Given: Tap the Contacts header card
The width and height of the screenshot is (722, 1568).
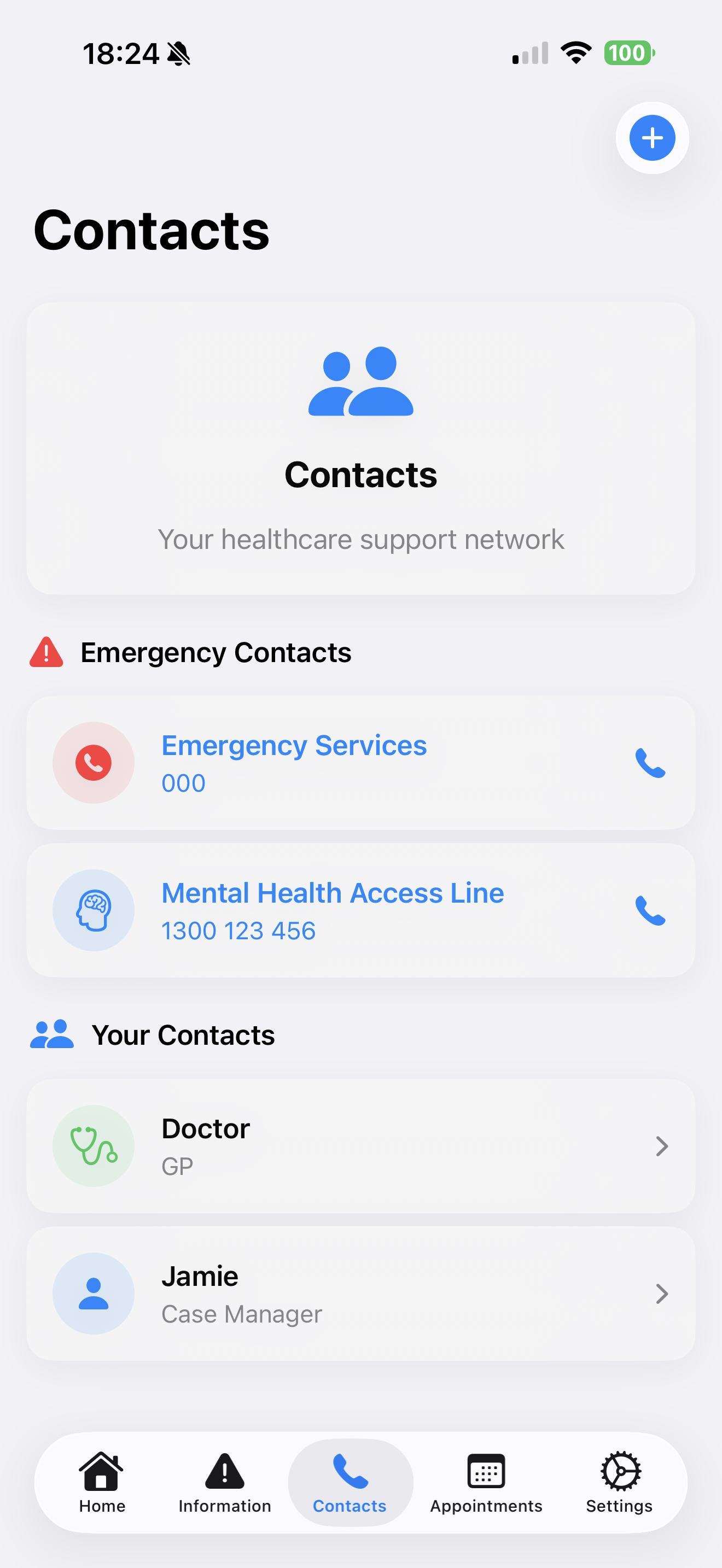Looking at the screenshot, I should [361, 446].
